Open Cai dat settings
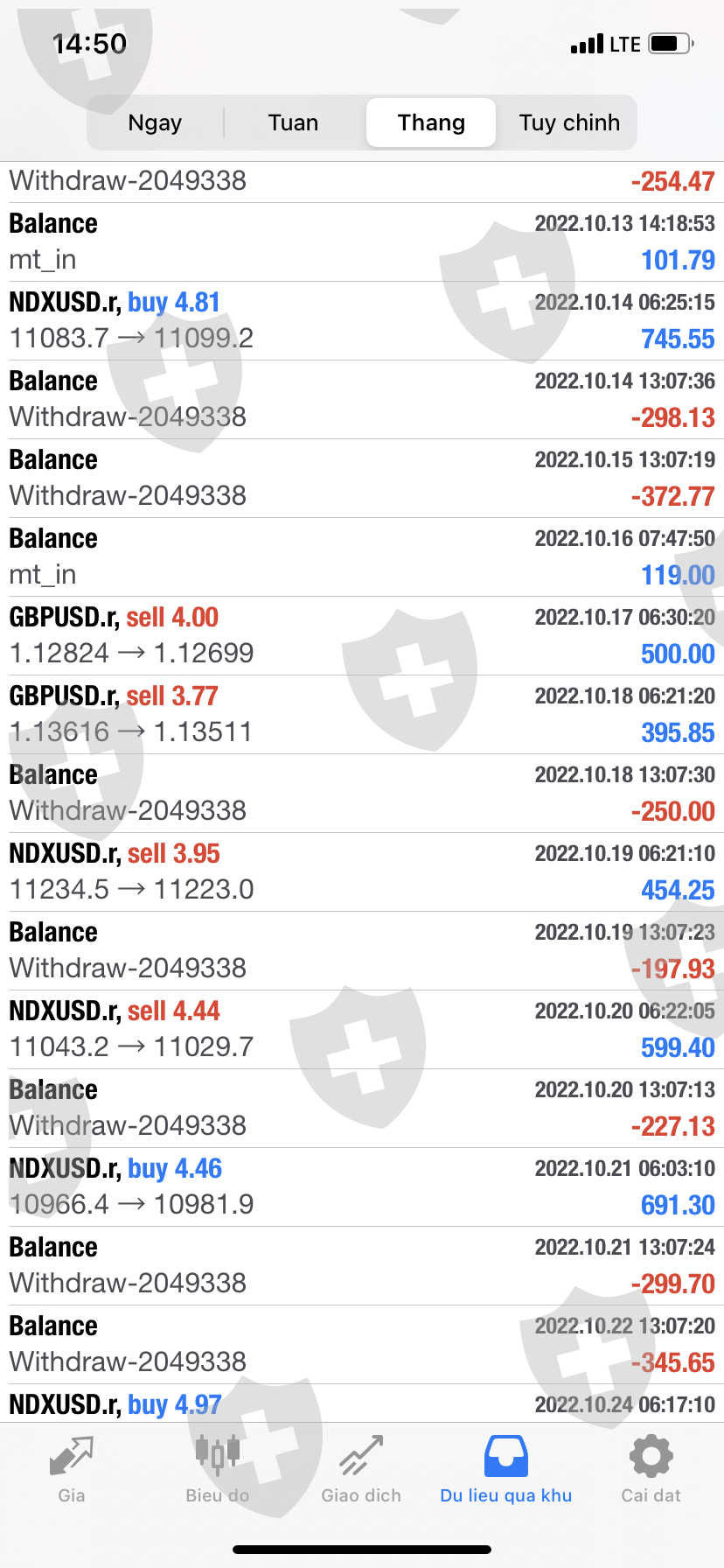This screenshot has width=724, height=1568. pyautogui.click(x=651, y=1470)
